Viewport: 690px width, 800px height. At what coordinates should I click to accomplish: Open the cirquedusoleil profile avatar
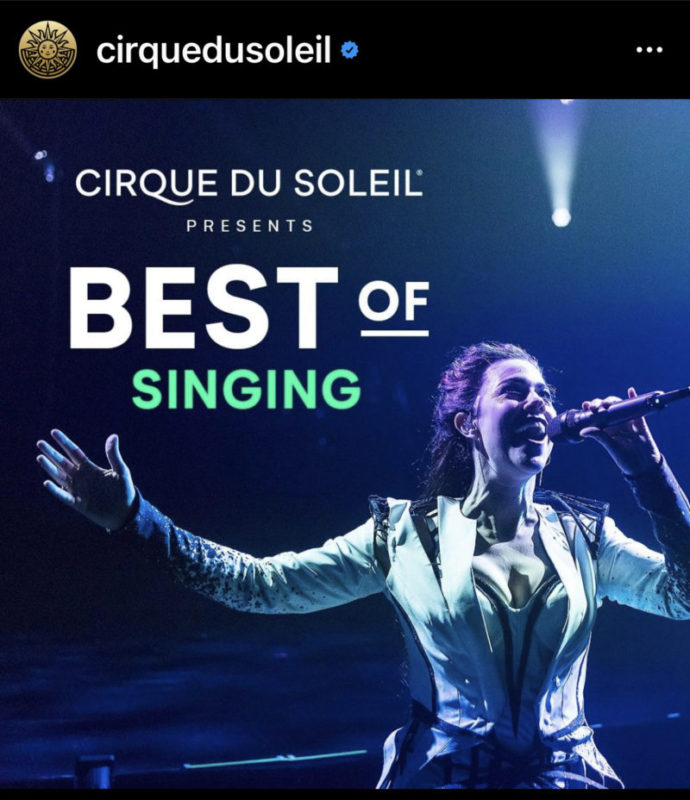pos(47,49)
